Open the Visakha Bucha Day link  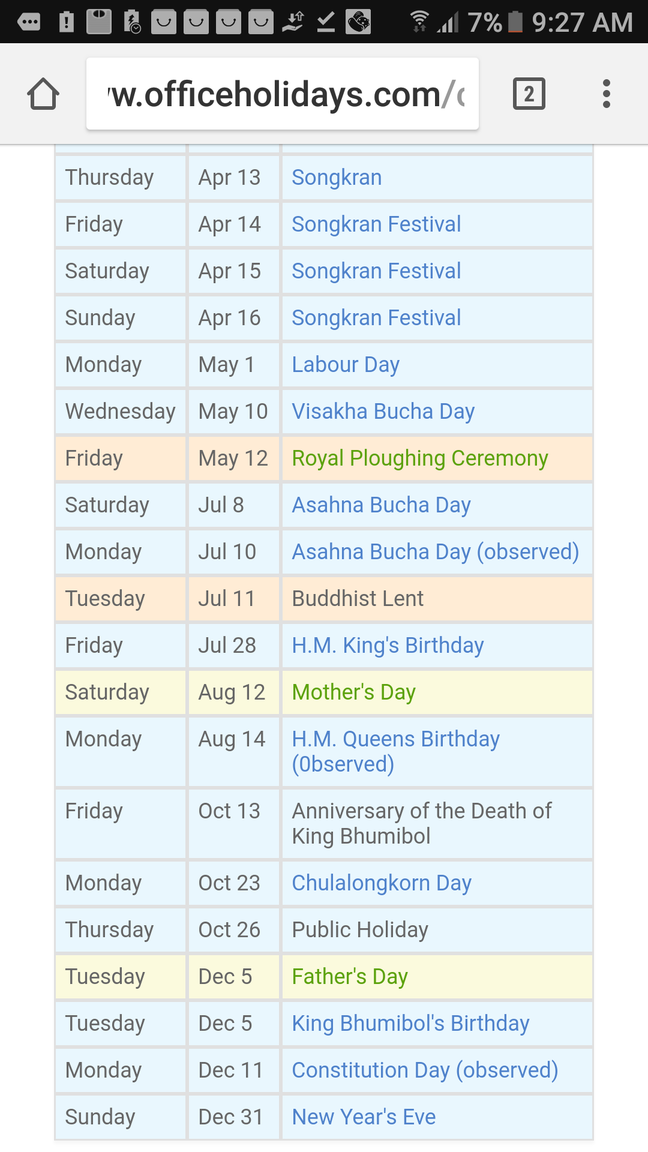383,411
